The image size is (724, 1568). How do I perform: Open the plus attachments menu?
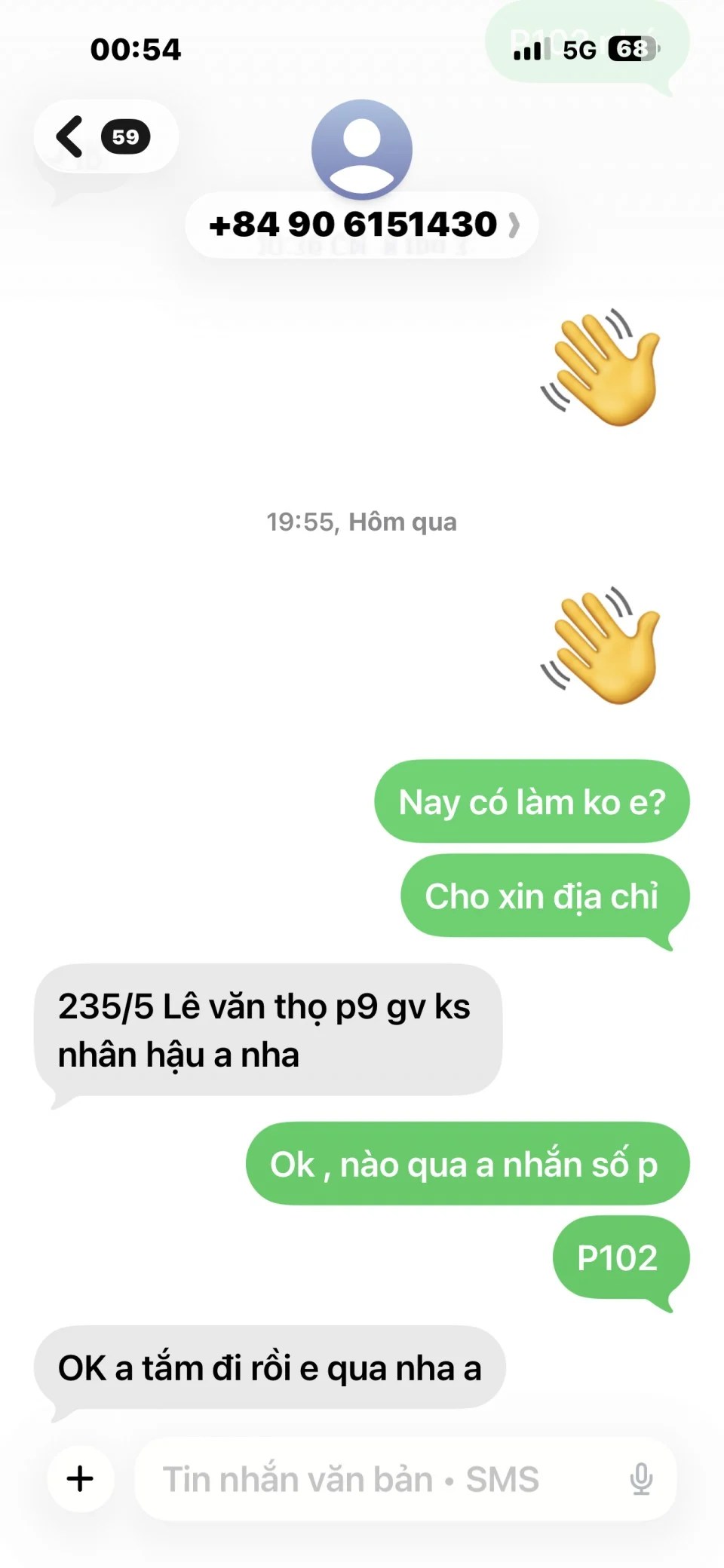(x=80, y=1478)
